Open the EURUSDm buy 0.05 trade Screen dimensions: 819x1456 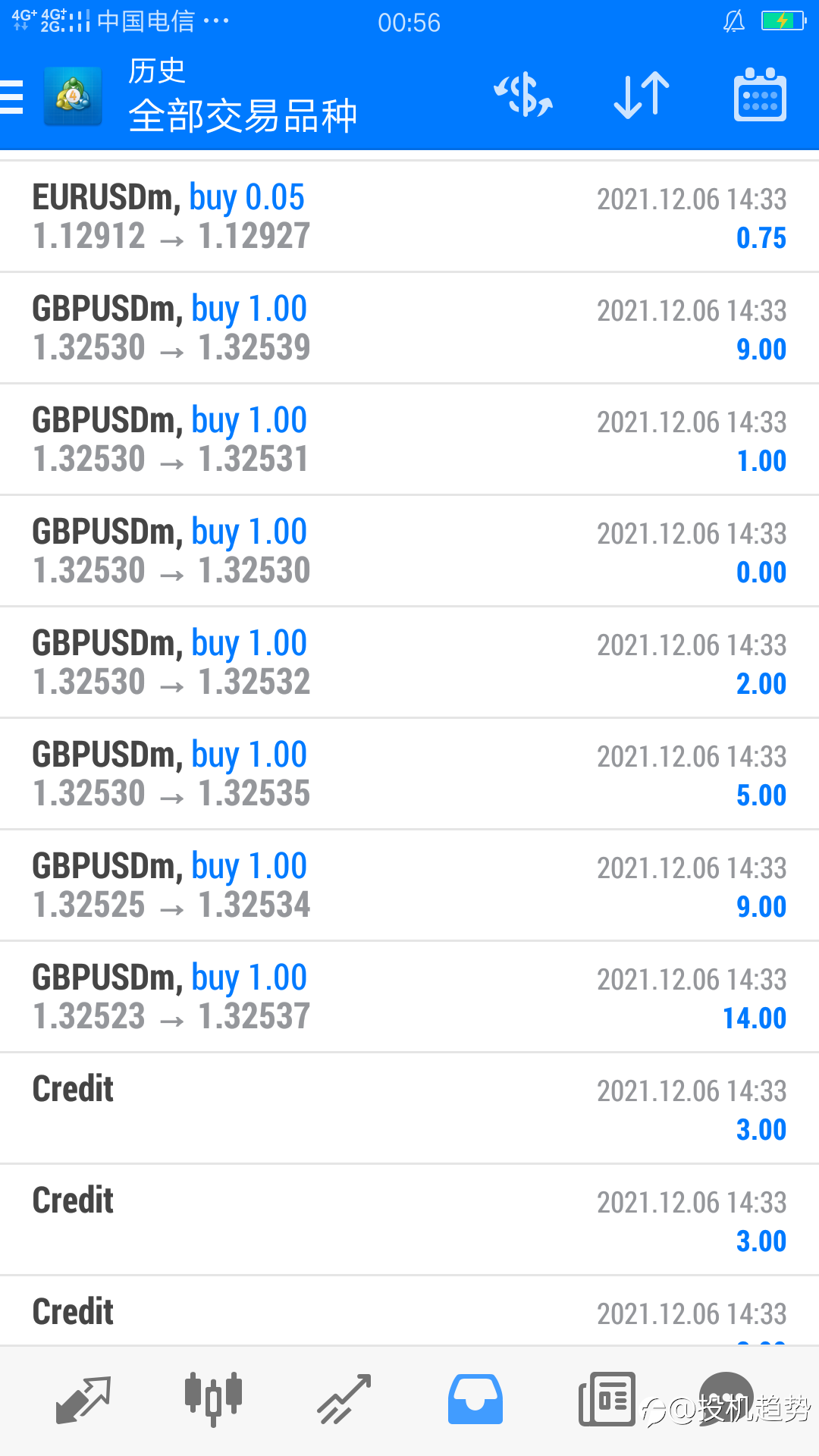(x=409, y=217)
